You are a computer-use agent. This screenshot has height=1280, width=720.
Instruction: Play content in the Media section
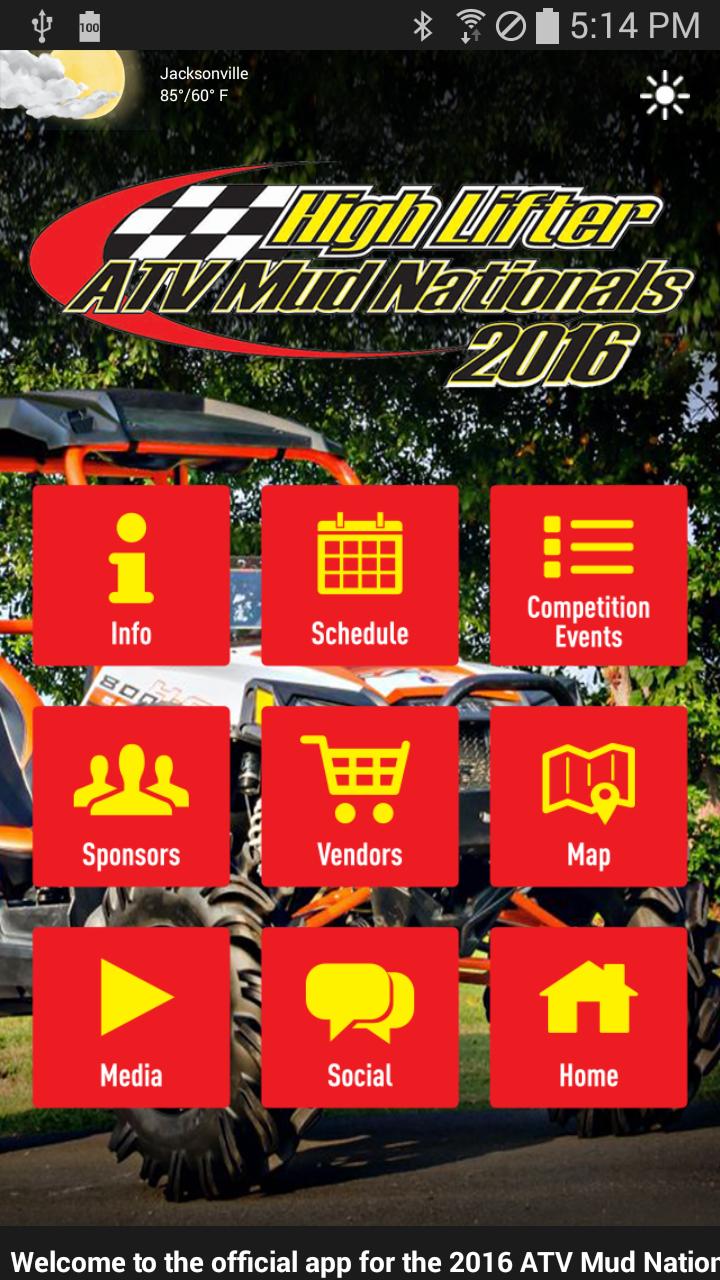pyautogui.click(x=131, y=1017)
